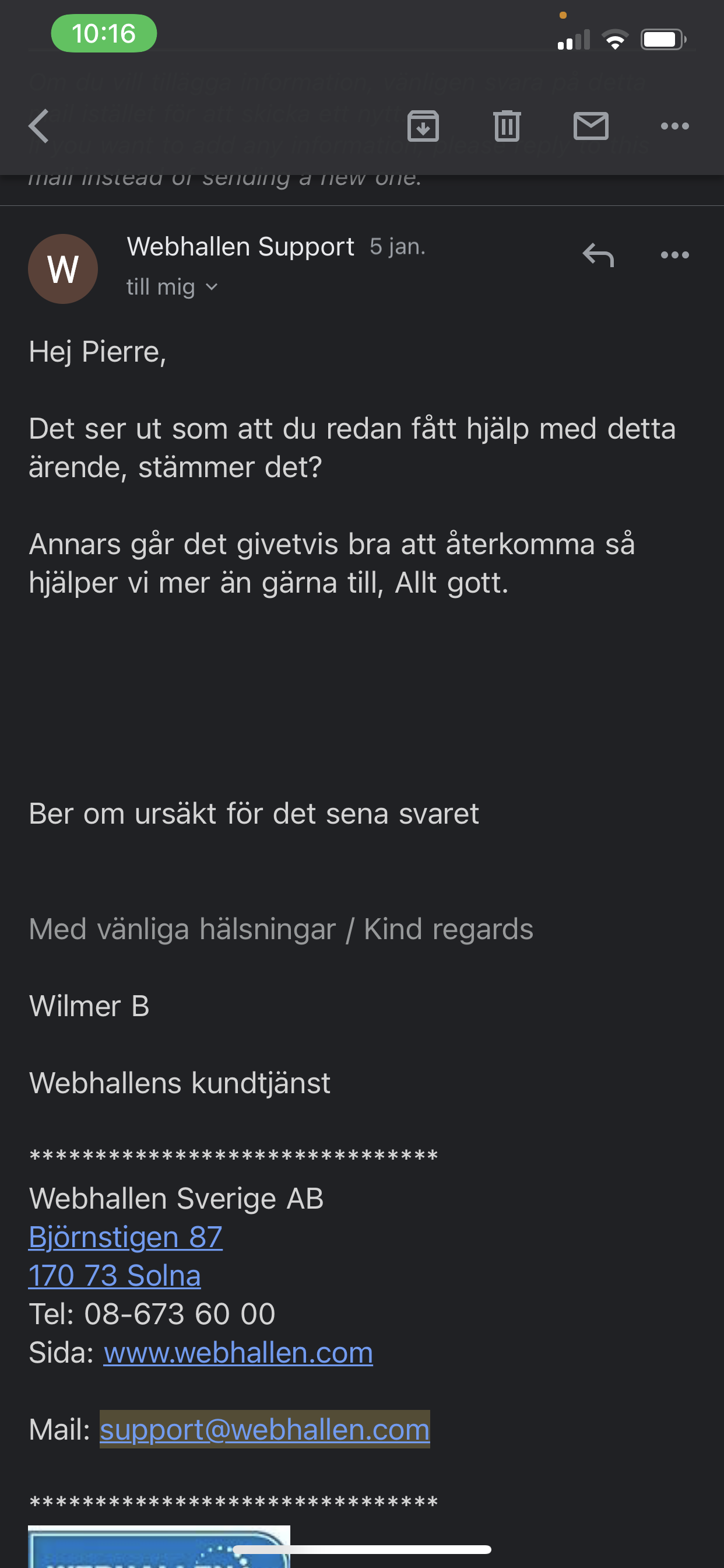Archive this email conversation
724x1568 pixels.
pos(423,126)
